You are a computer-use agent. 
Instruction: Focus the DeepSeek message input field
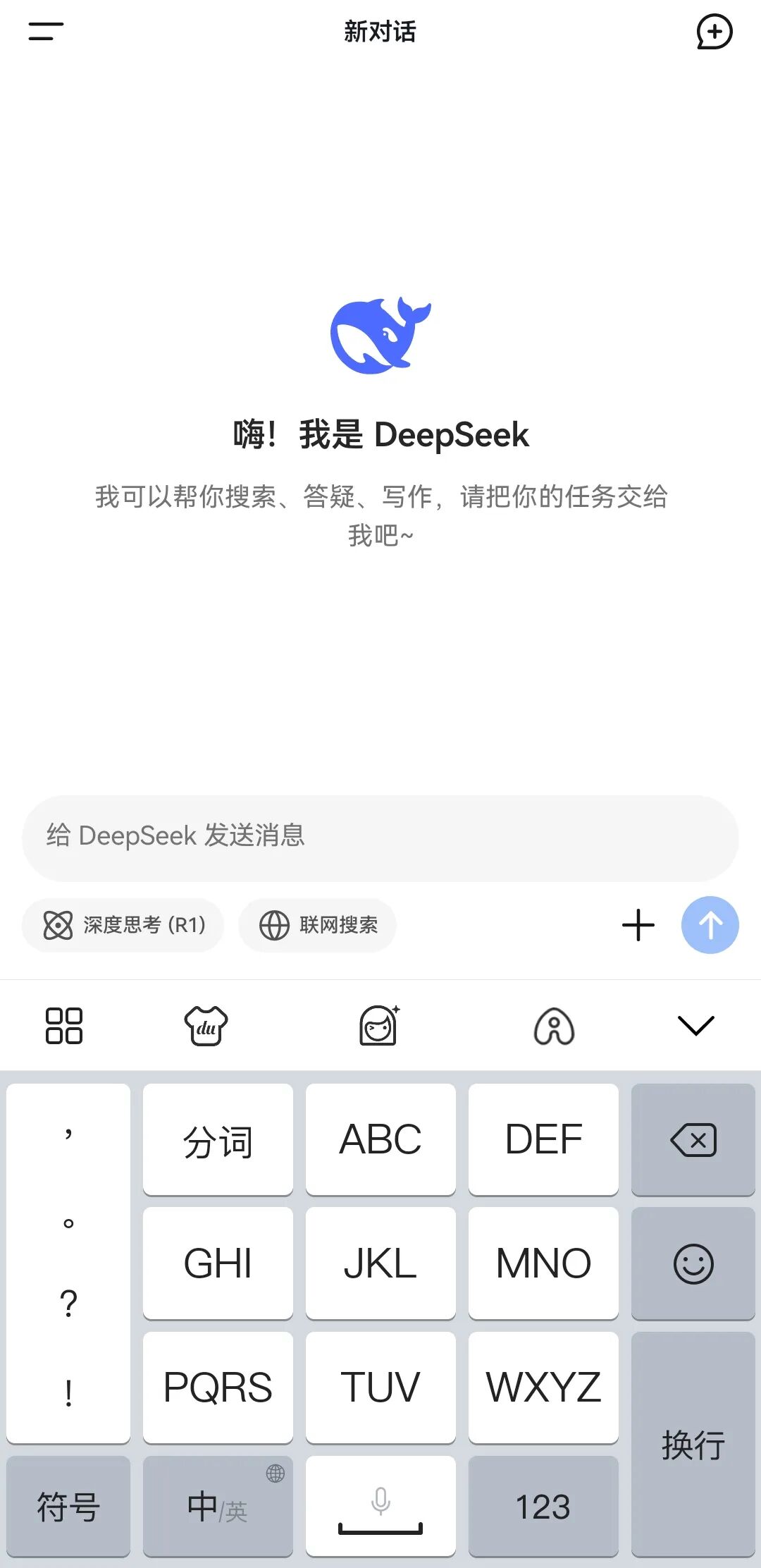coord(380,837)
